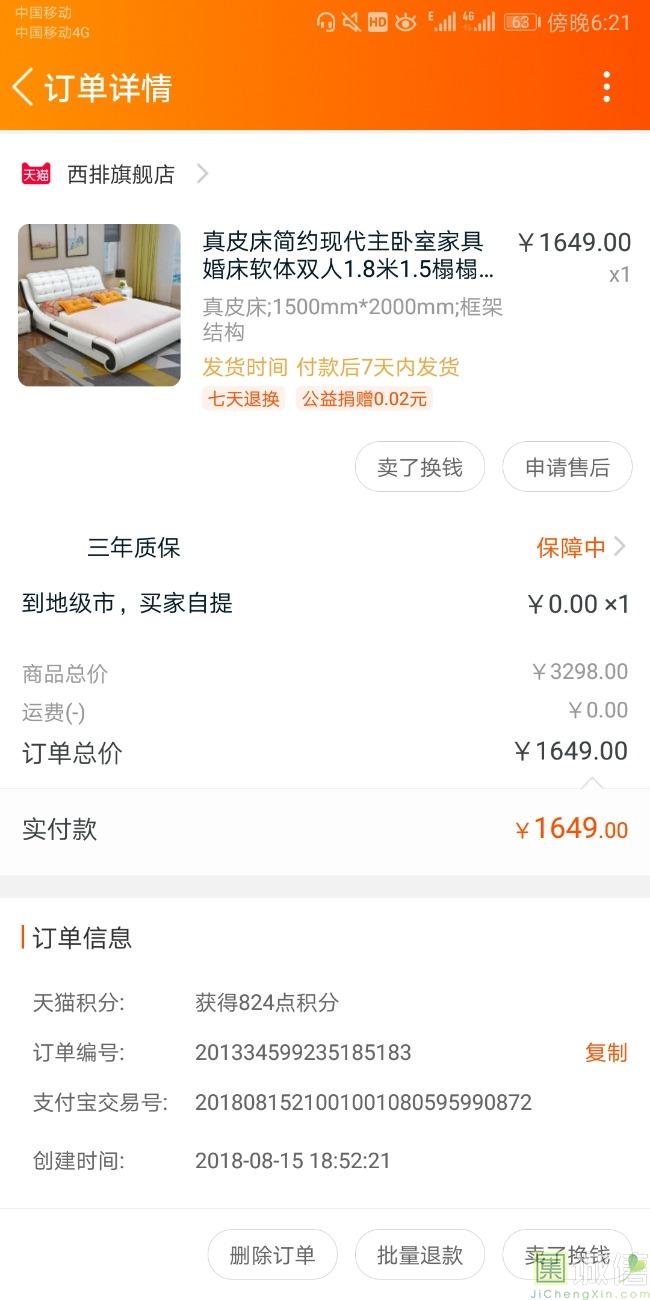Select 批量退款 for batch refund
Viewport: 650px width, 1300px height.
420,1255
